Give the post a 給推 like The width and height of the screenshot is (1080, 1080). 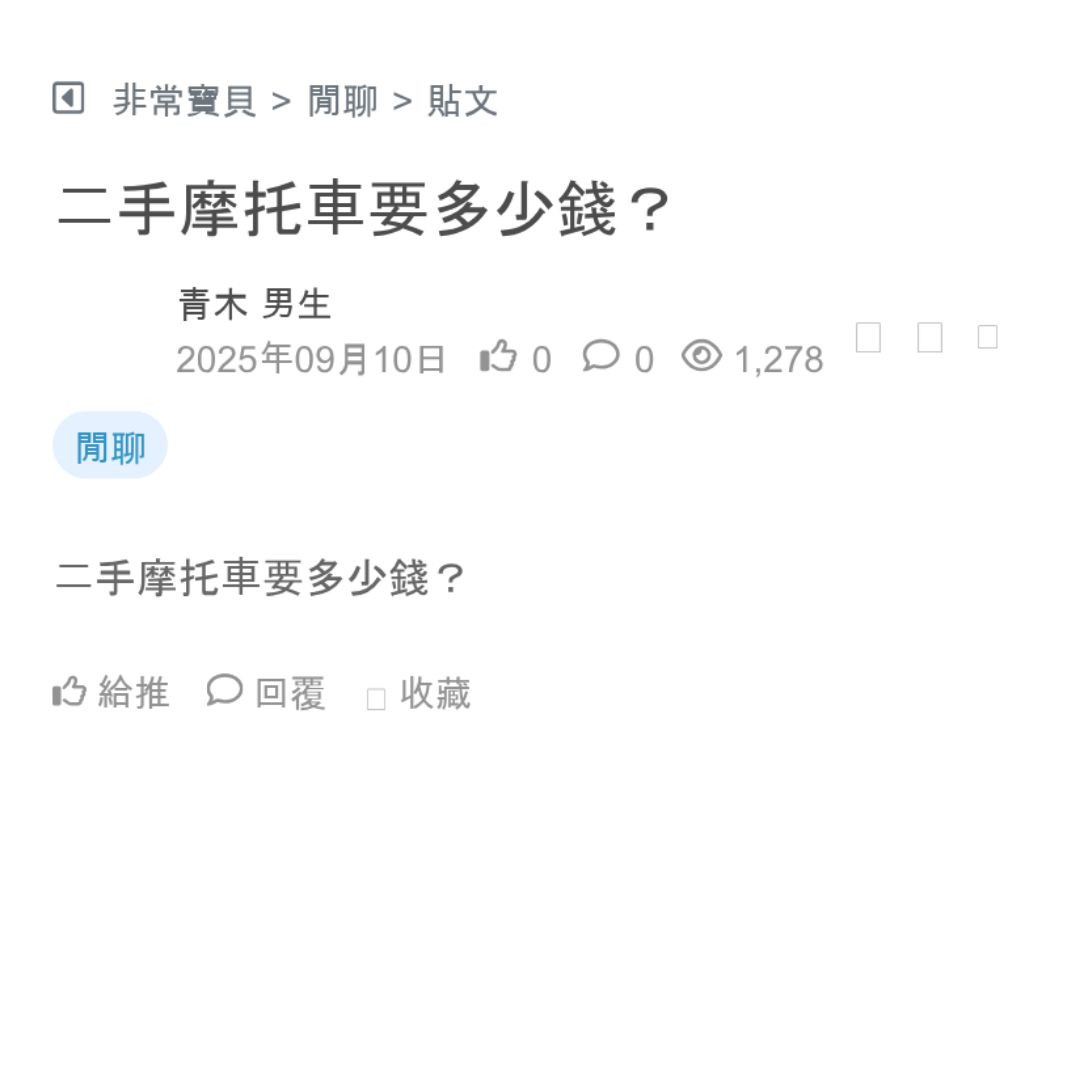pos(111,692)
